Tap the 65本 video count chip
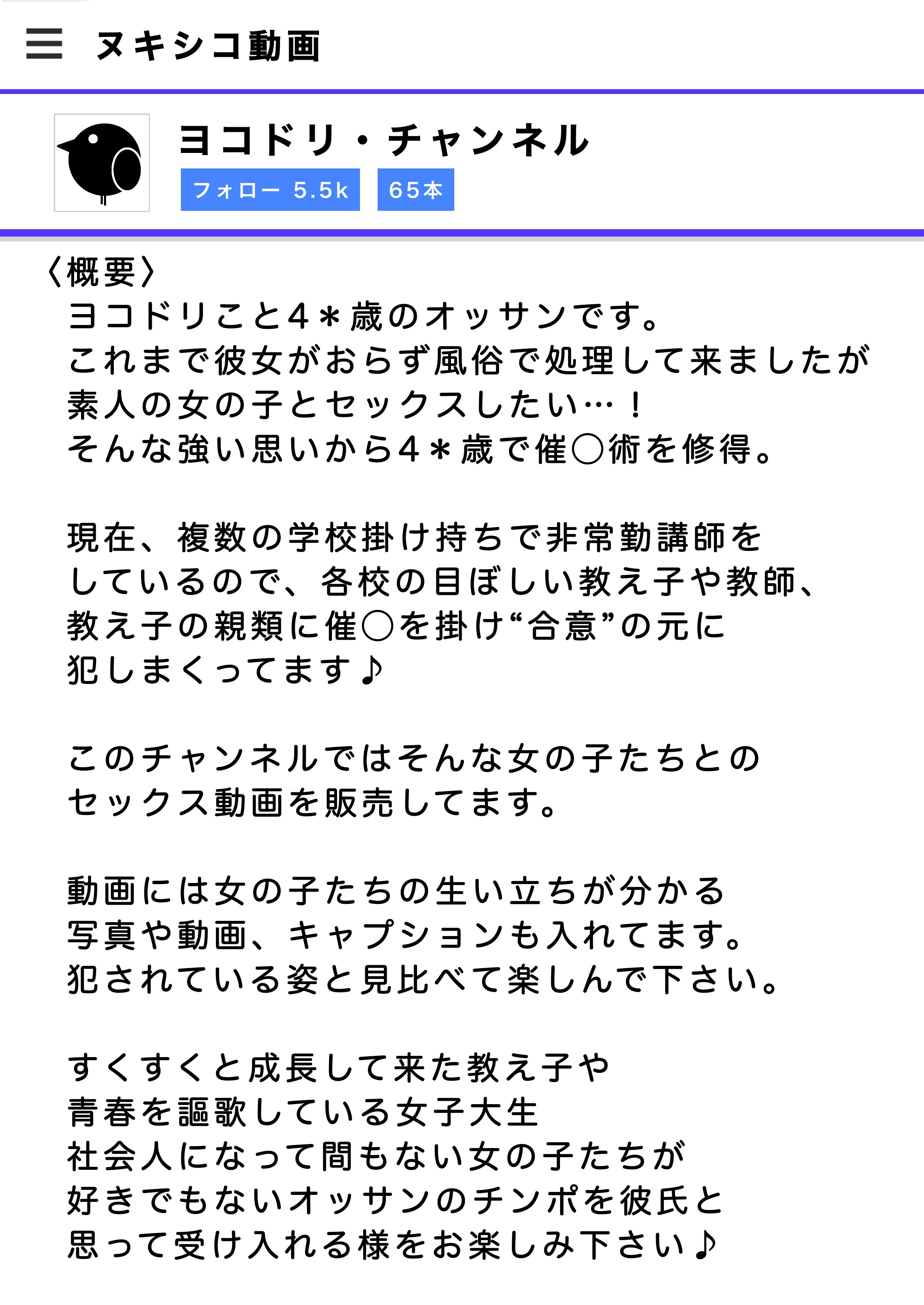Viewport: 924px width, 1305px height. [x=415, y=189]
